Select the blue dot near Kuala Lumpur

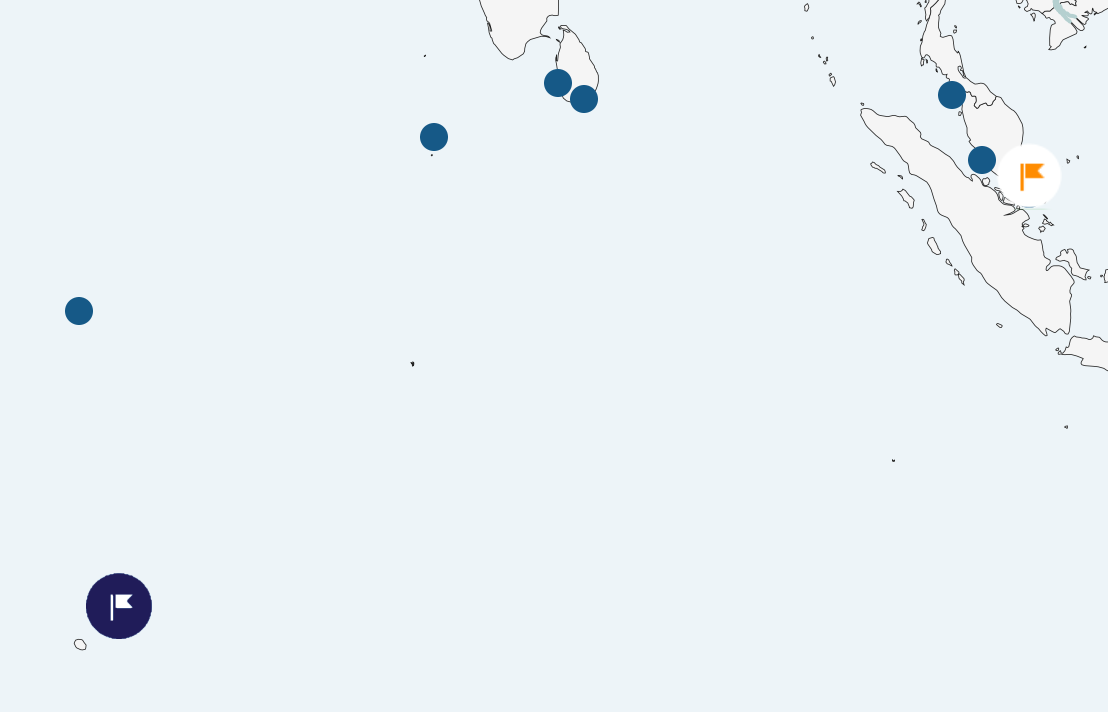[982, 160]
